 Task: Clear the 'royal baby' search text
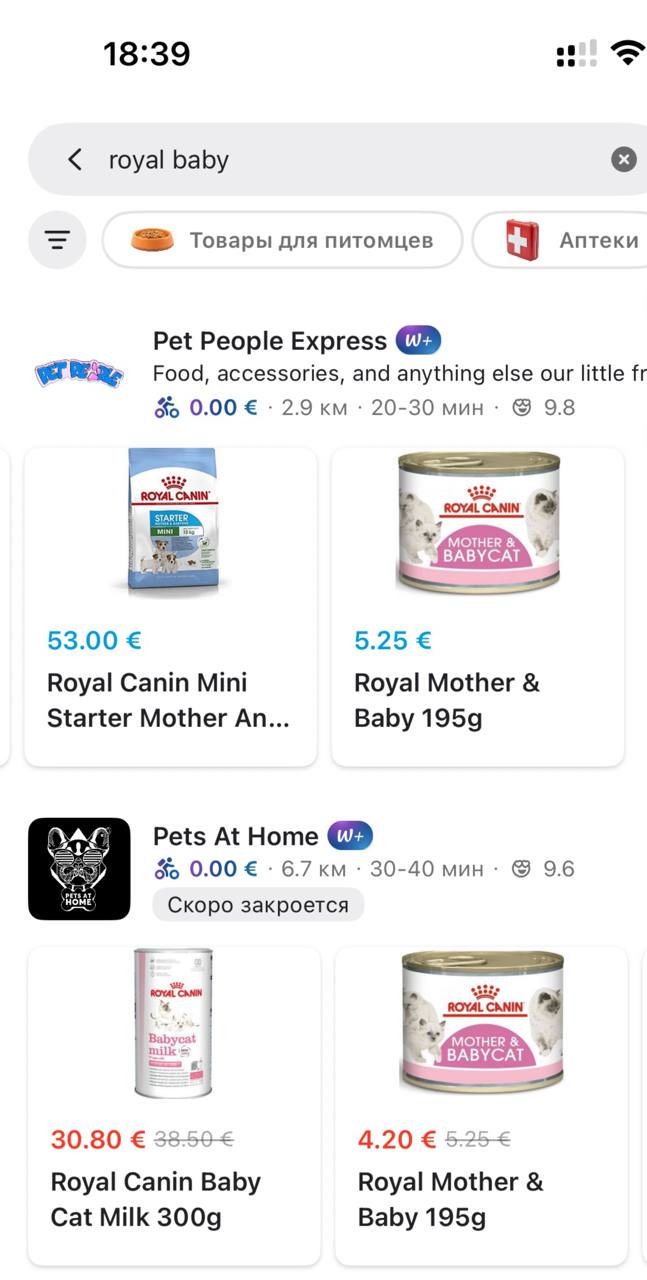(623, 160)
